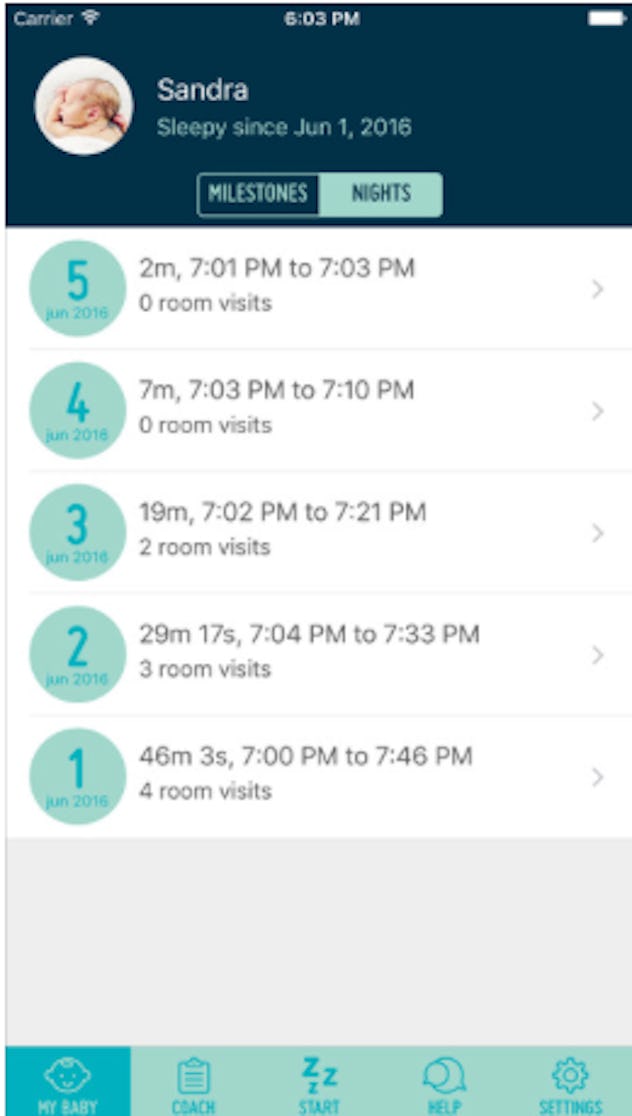632x1116 pixels.
Task: Open Sandra's profile photo
Action: 84,106
